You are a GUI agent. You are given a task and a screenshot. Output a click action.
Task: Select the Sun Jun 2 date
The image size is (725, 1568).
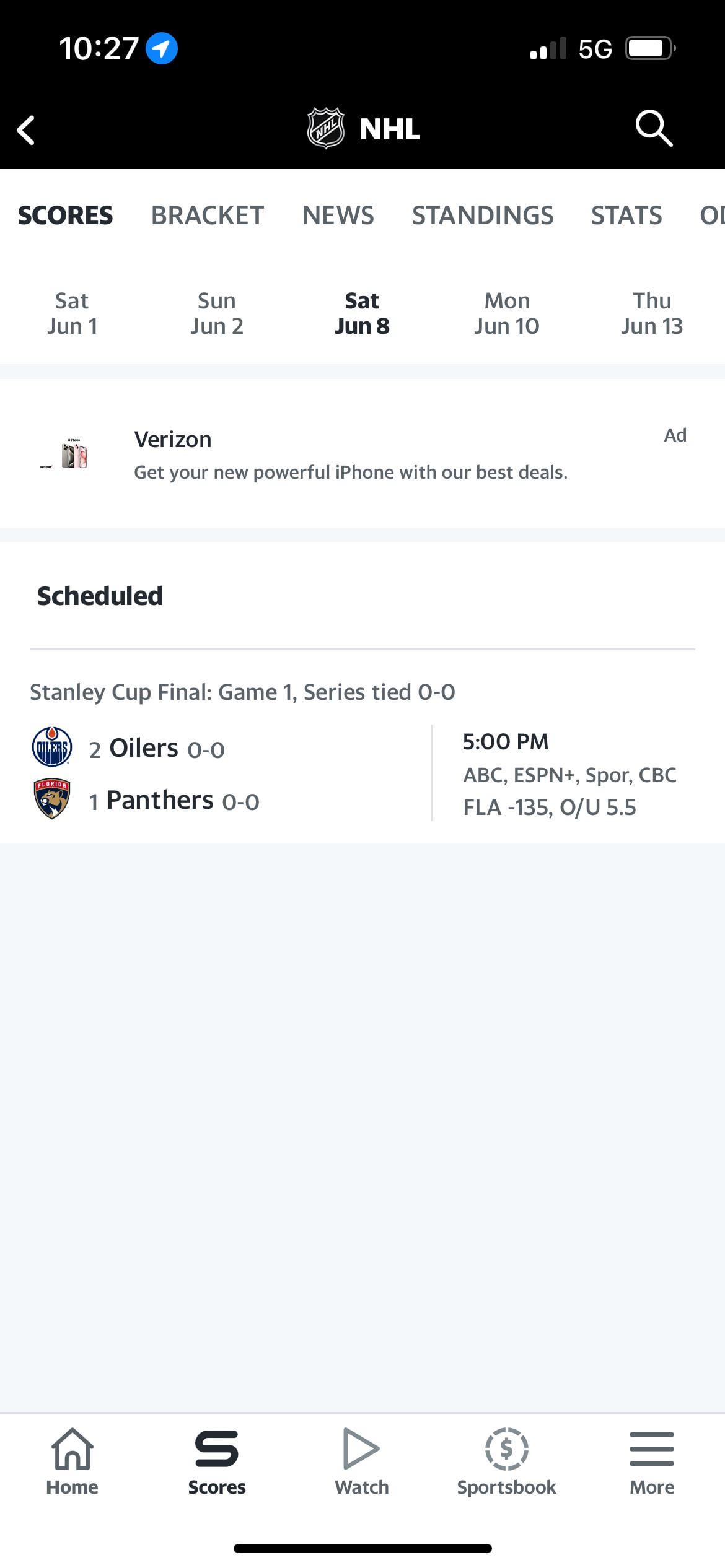click(217, 313)
